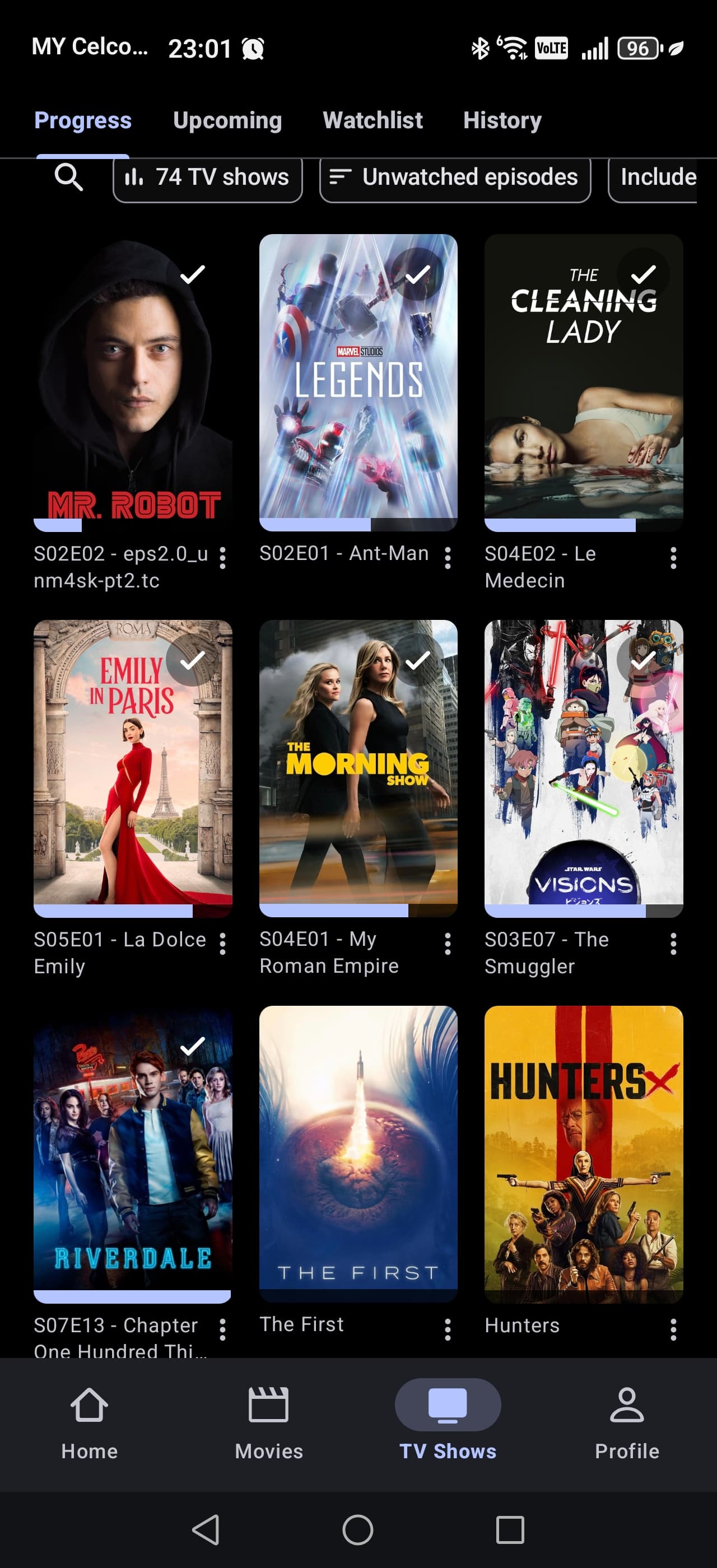Open options menu for Marvel Legends episode

448,558
